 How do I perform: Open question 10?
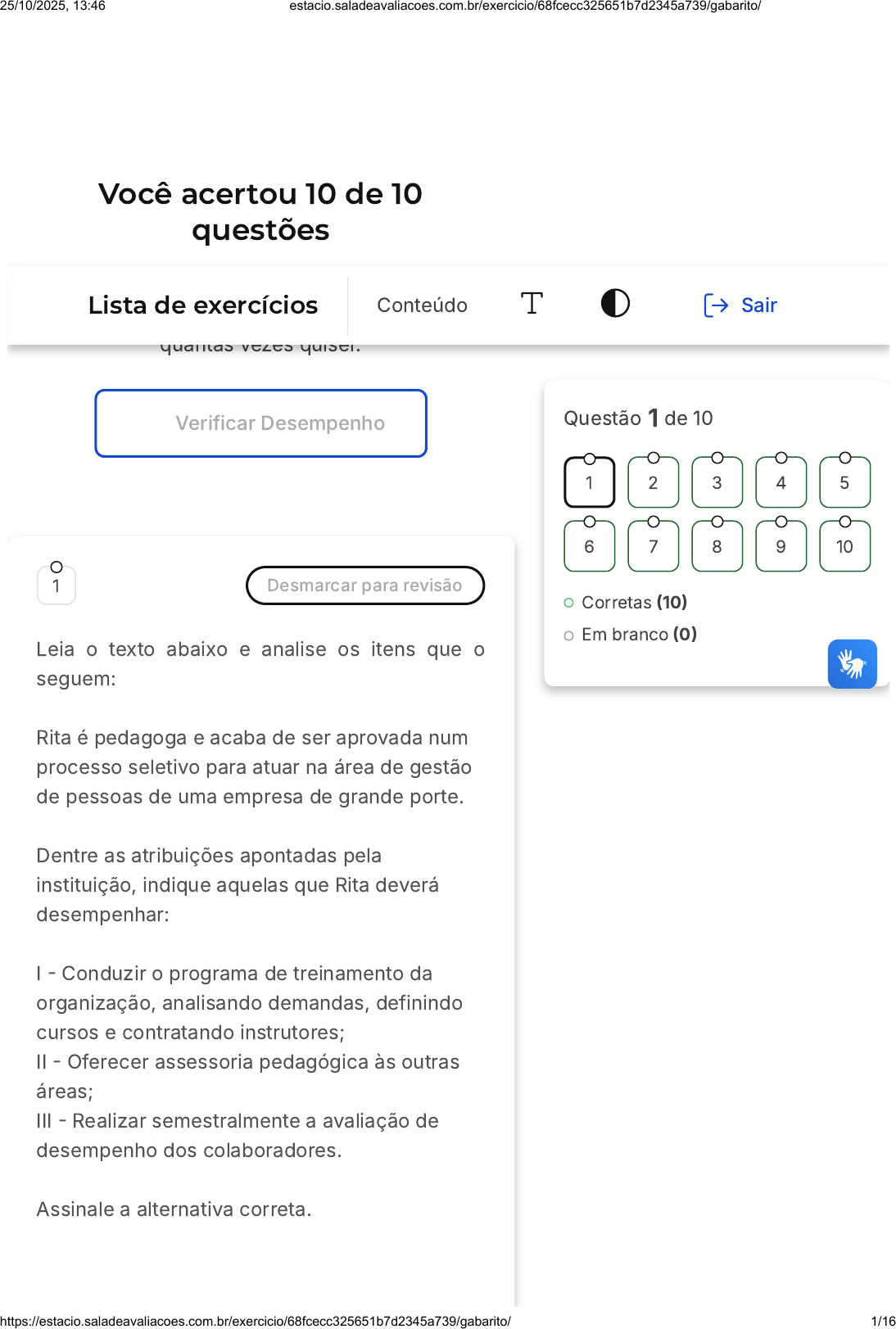[844, 547]
